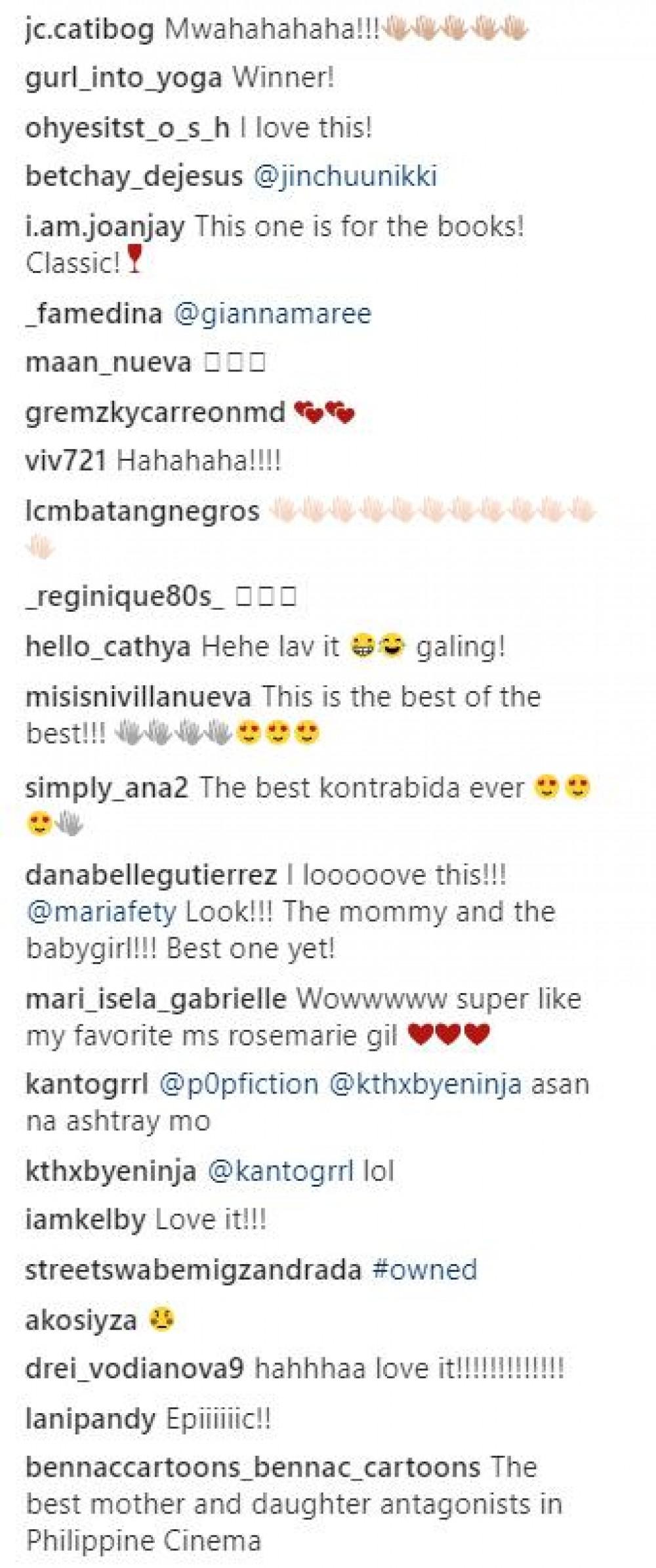The image size is (656, 1568).
Task: Visit drei_vodianova9's profile
Action: [x=134, y=1369]
